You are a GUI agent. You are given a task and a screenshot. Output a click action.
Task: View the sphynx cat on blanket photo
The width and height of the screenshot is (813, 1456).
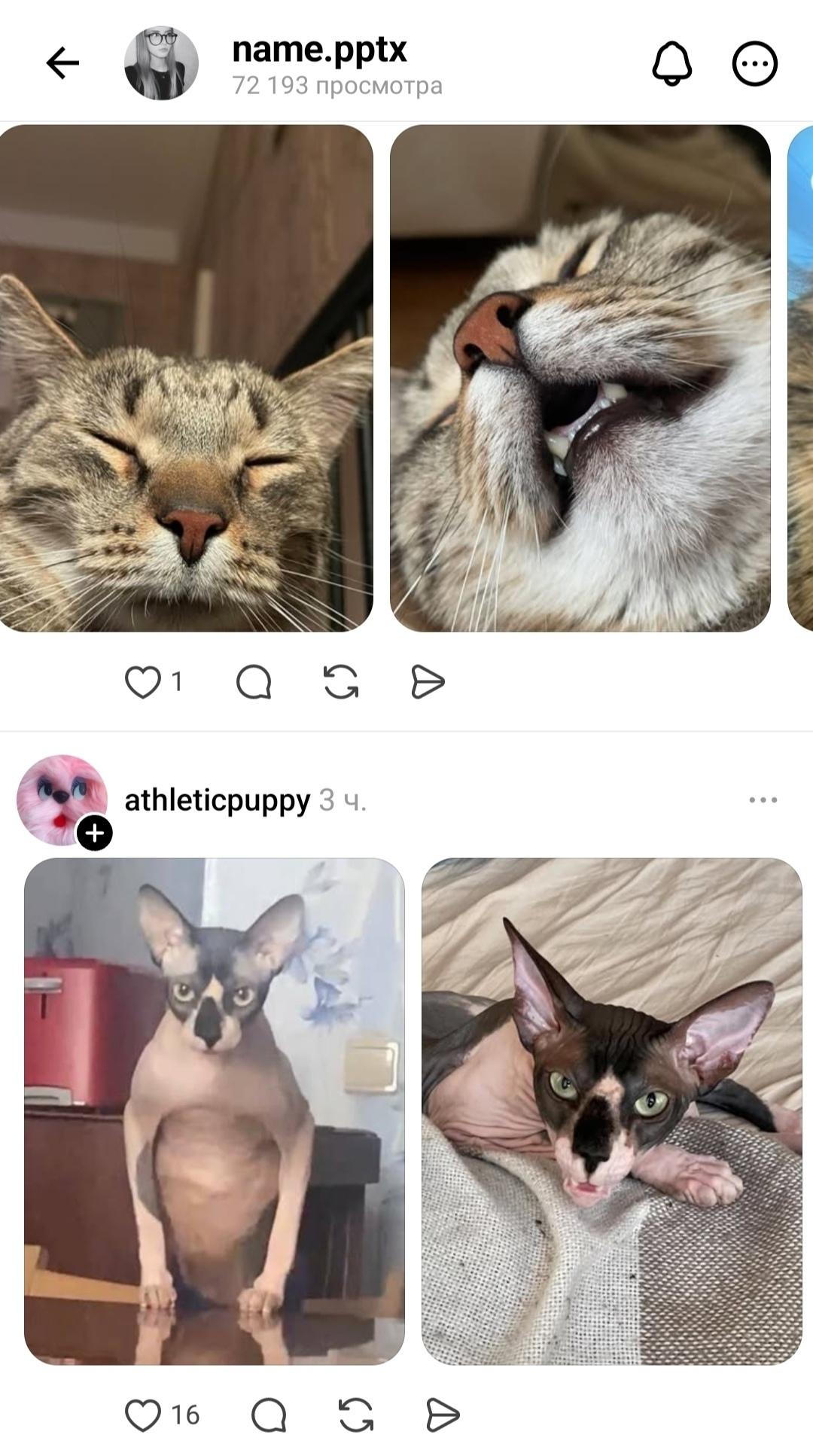pyautogui.click(x=611, y=1111)
